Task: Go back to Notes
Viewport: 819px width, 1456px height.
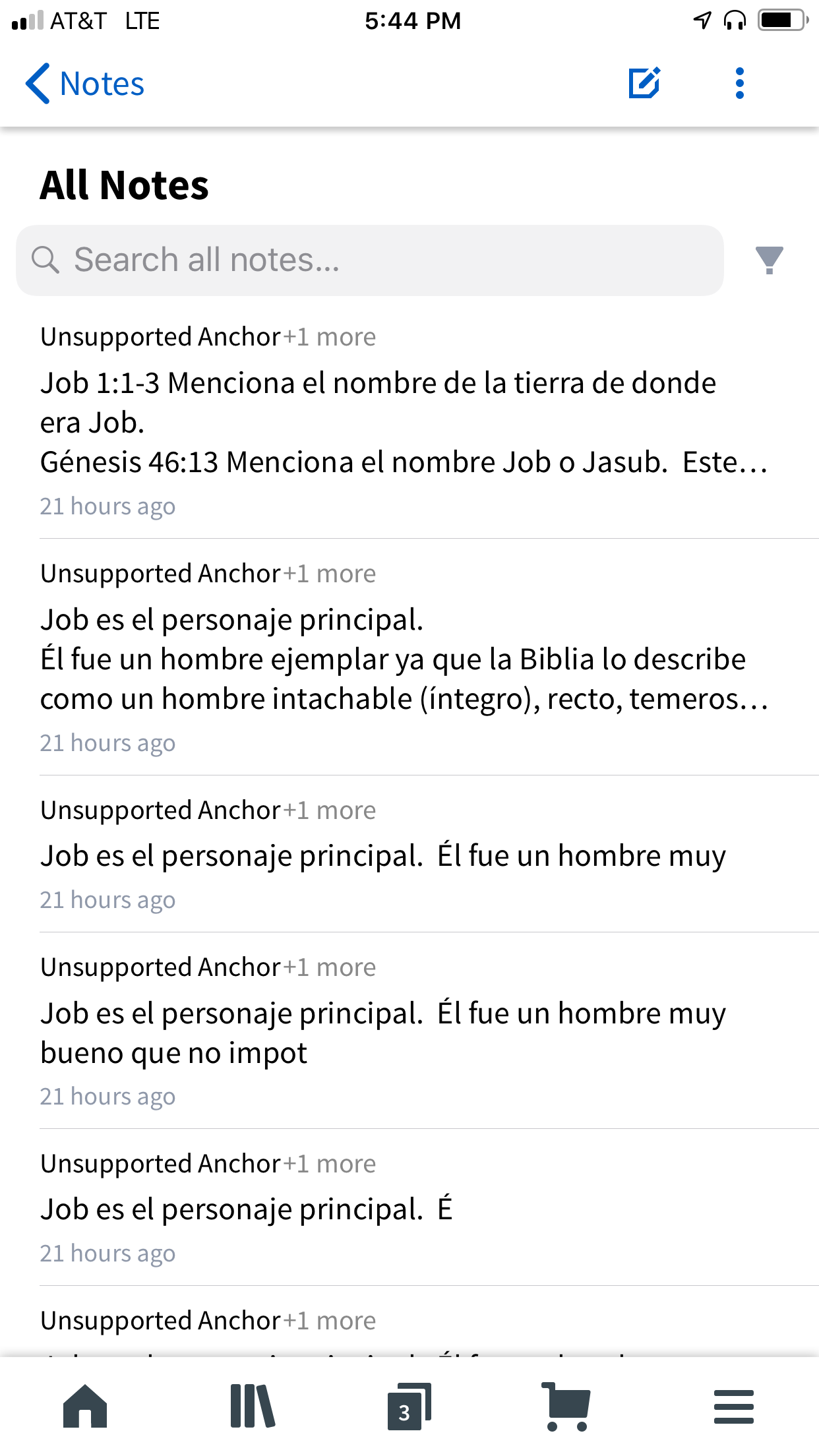Action: tap(85, 84)
